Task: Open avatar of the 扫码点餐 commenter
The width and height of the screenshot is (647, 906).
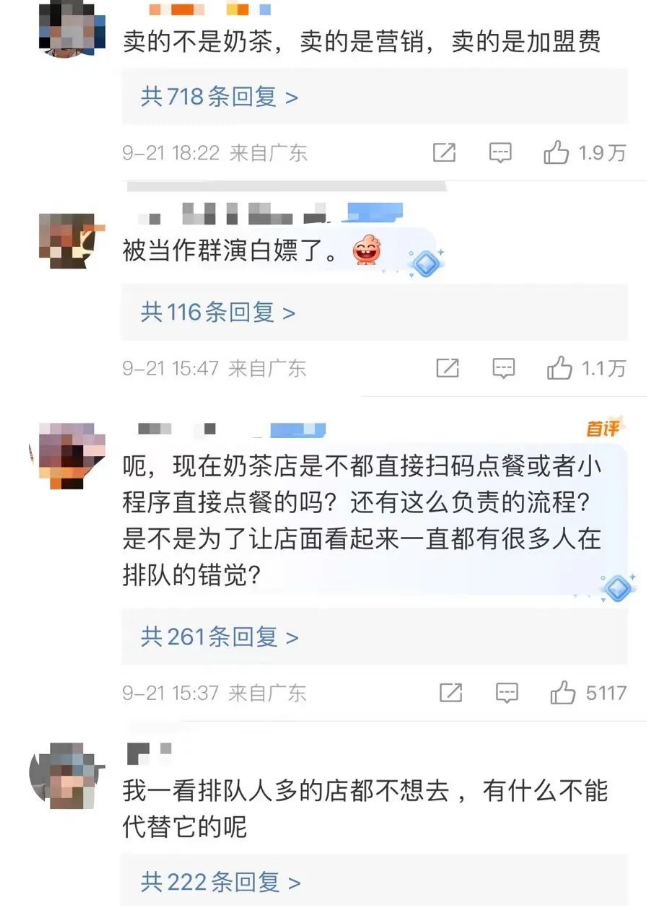Action: (x=68, y=457)
